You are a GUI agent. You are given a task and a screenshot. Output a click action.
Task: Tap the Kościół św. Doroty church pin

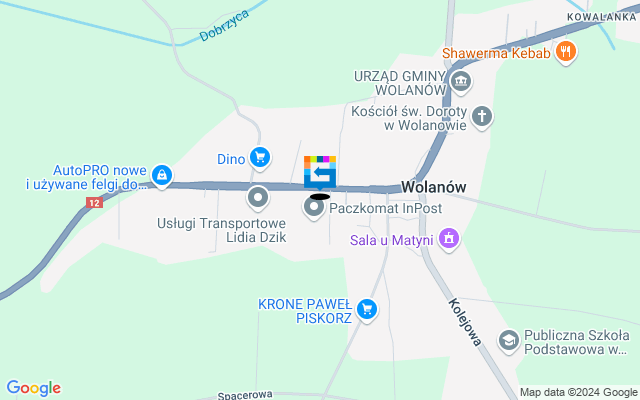(482, 117)
